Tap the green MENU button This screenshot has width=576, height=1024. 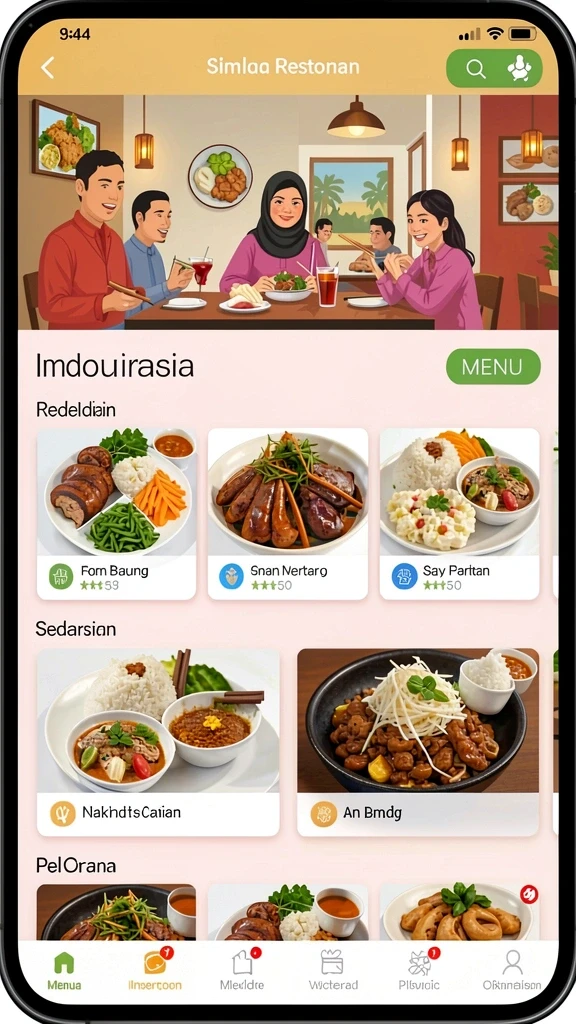[493, 366]
